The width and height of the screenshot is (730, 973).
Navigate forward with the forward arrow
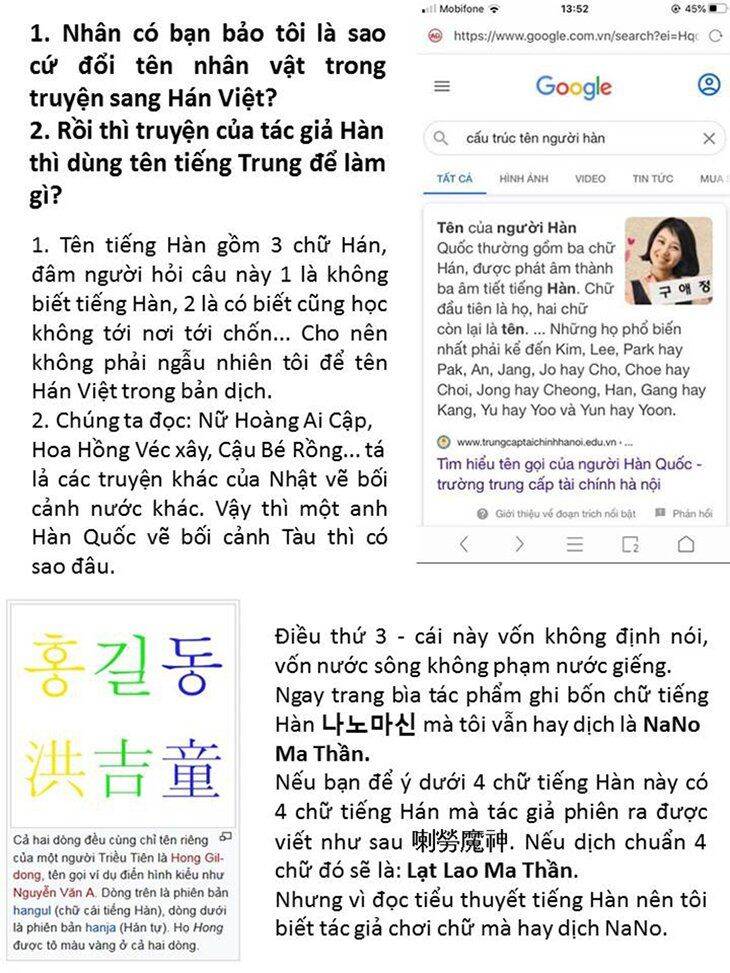pos(517,544)
